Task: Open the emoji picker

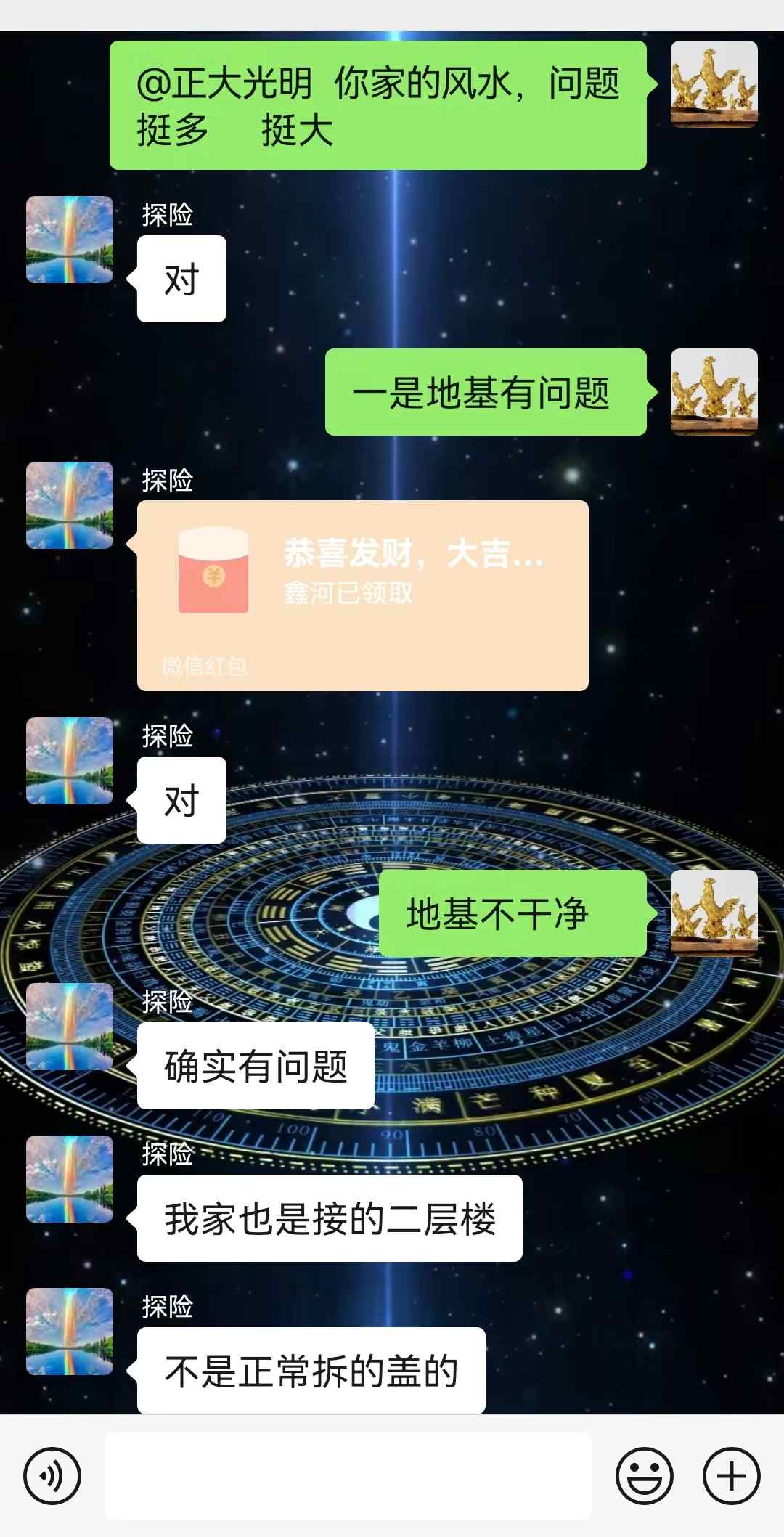Action: pos(644,1476)
